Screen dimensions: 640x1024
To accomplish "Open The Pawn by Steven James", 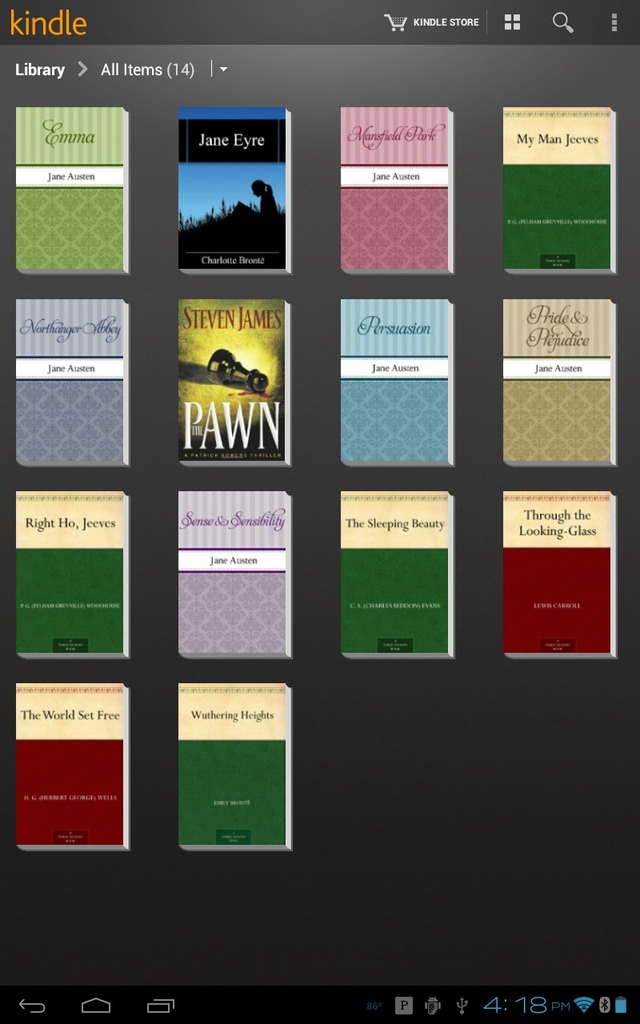I will tap(234, 381).
